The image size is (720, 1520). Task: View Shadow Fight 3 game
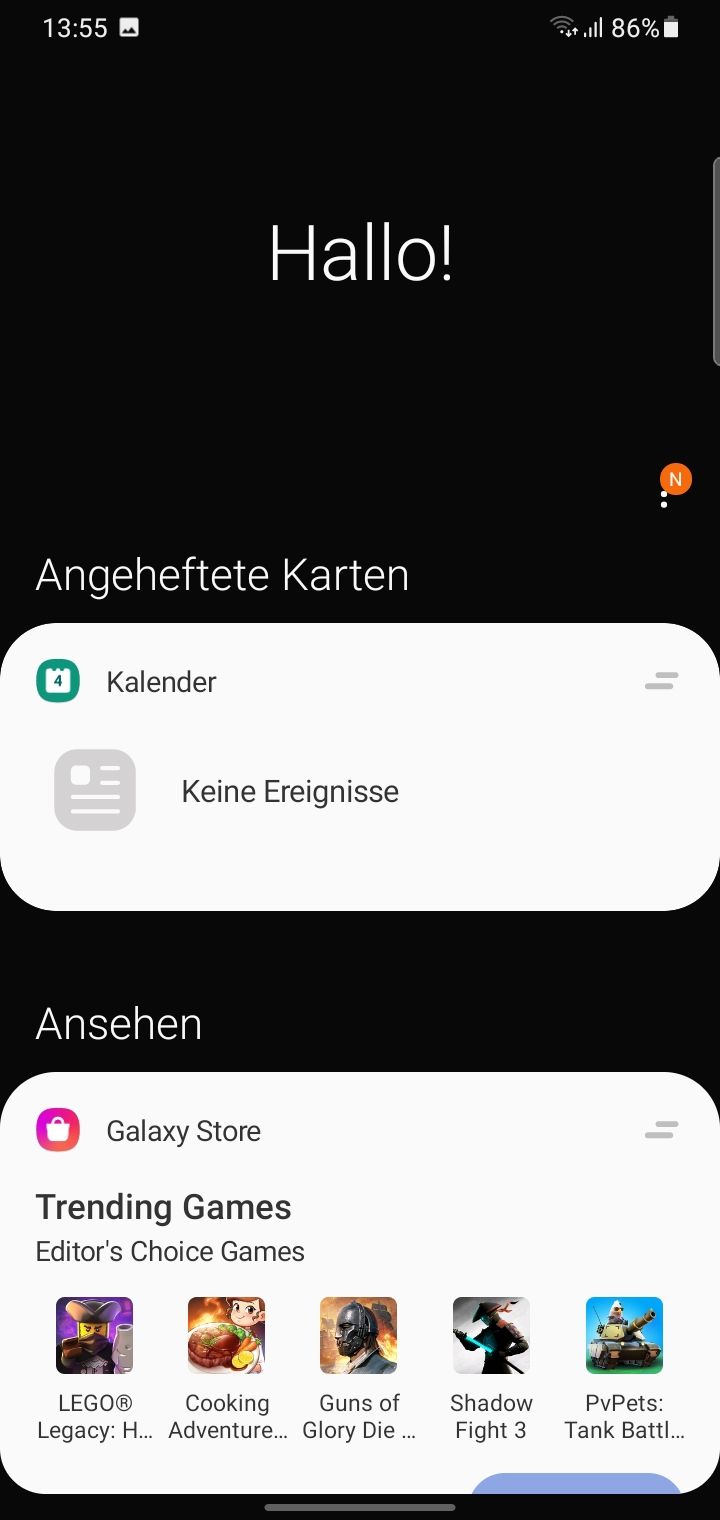click(x=490, y=1336)
